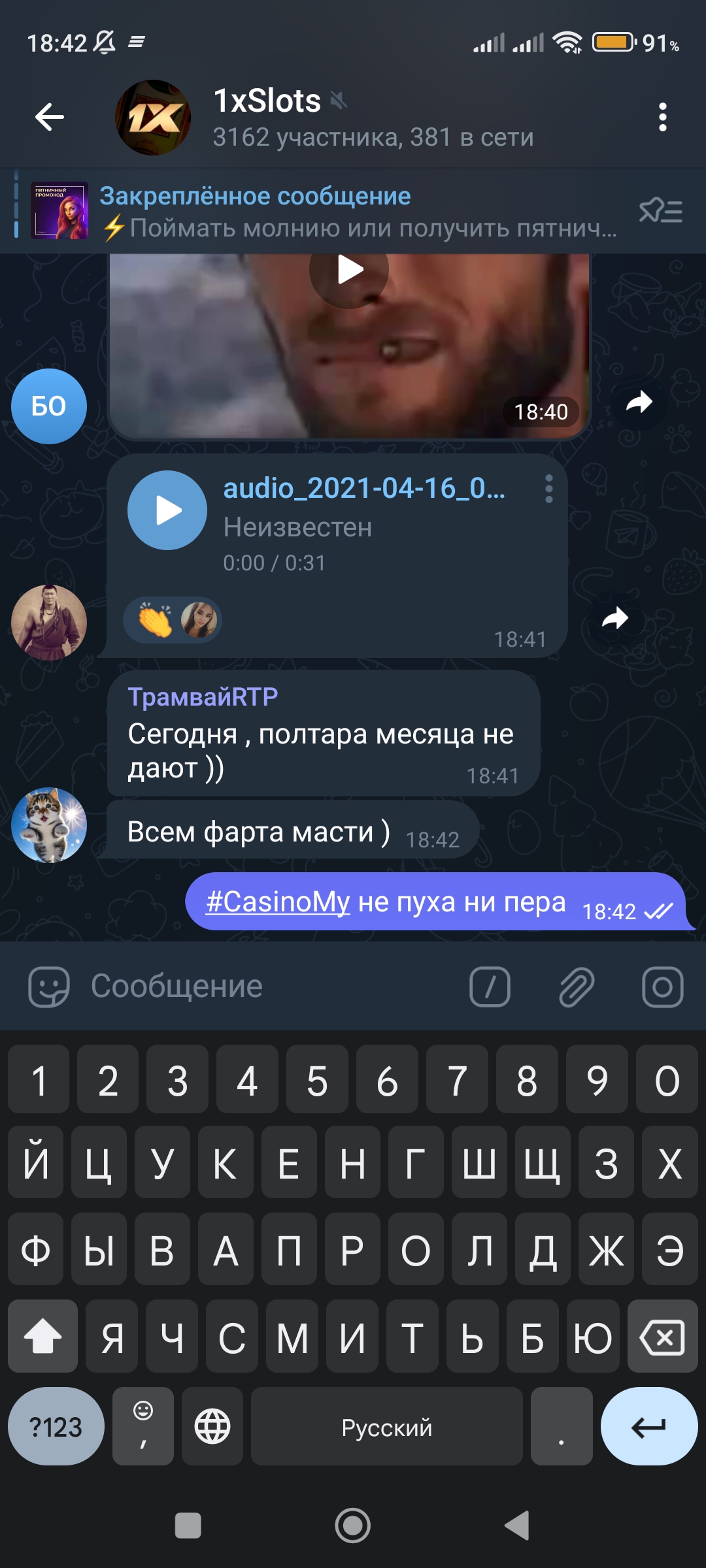This screenshot has height=1568, width=706.
Task: Hit the keyboard backspace key
Action: click(662, 1337)
